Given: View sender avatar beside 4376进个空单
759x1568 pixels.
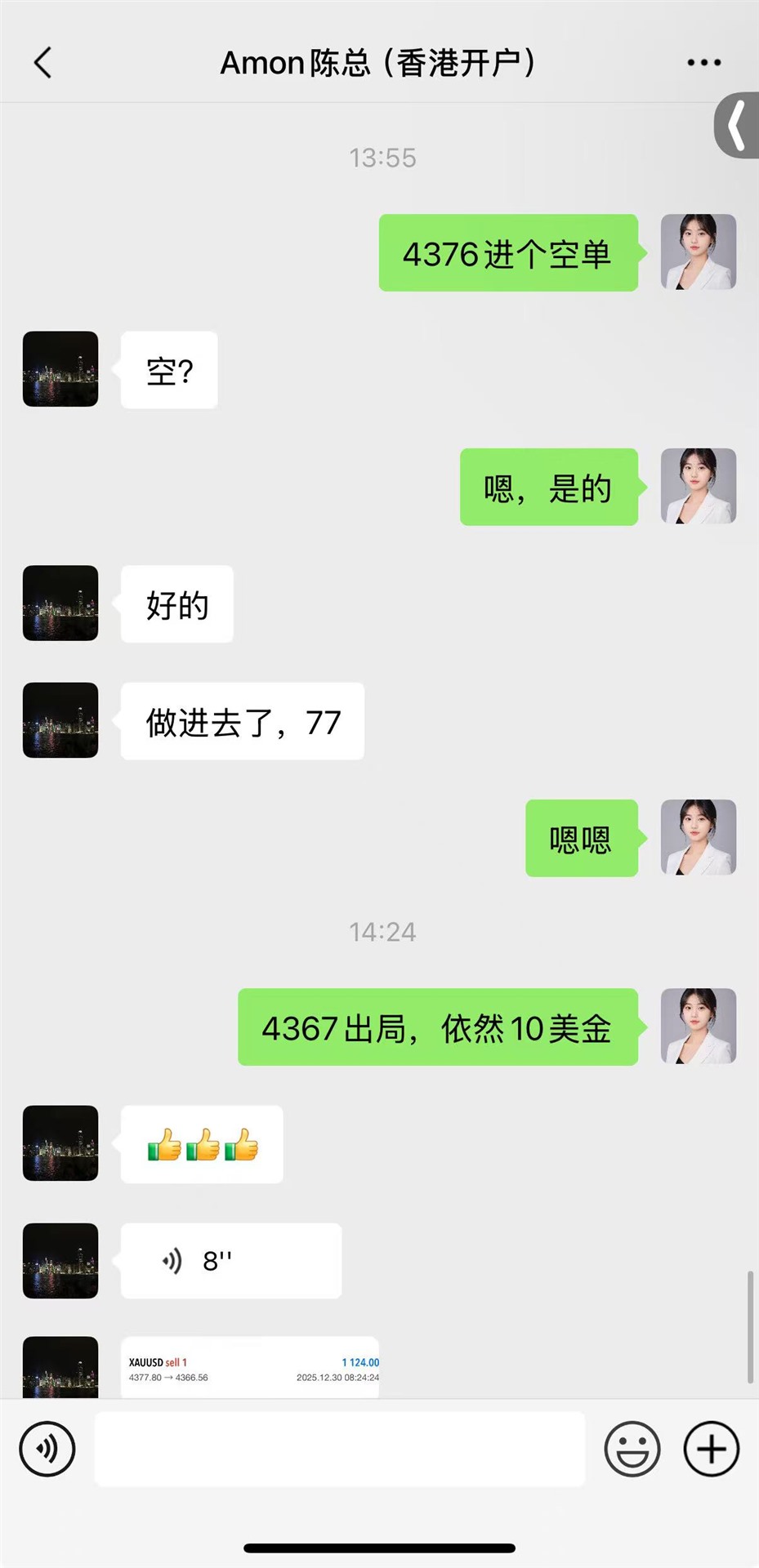Looking at the screenshot, I should pyautogui.click(x=698, y=252).
